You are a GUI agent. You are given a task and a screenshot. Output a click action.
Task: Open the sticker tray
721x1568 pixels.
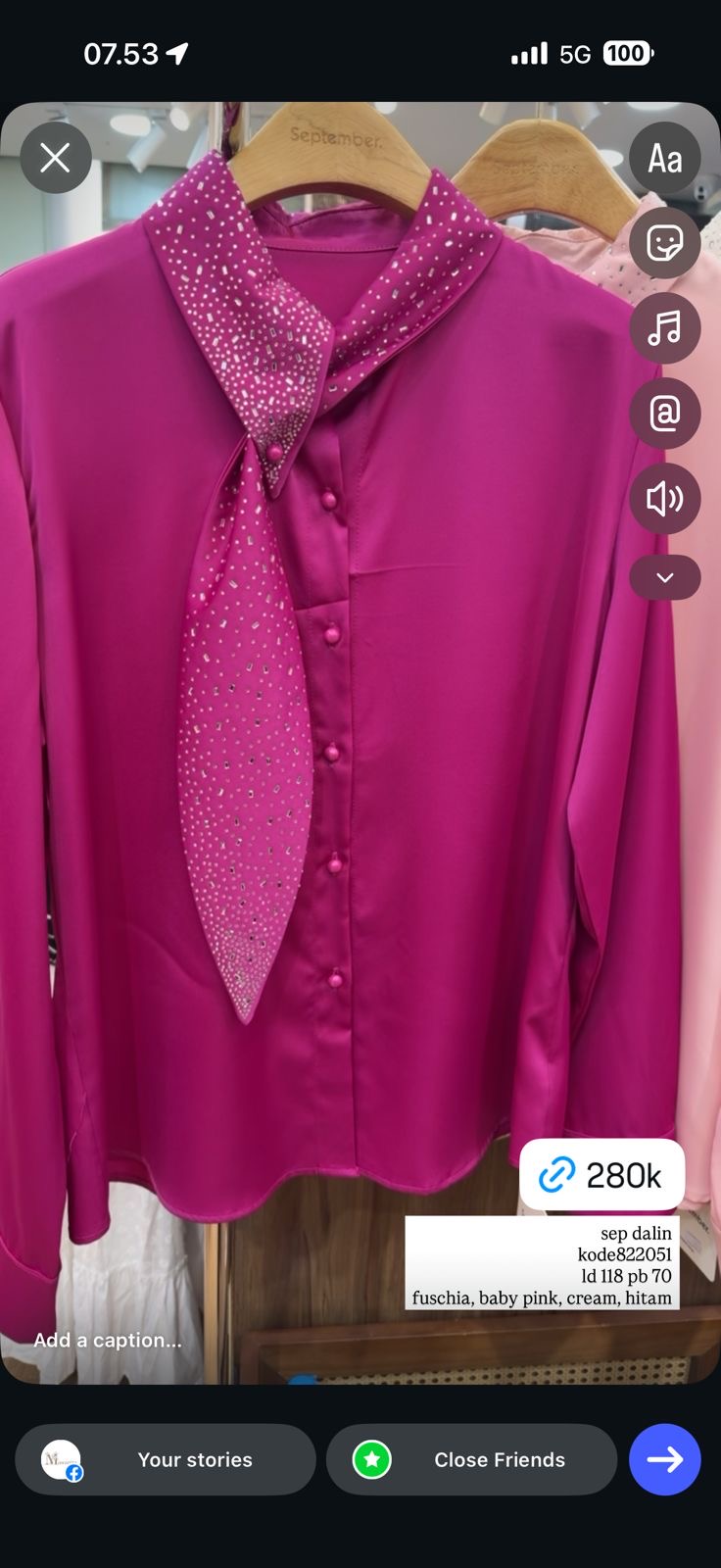pos(664,242)
